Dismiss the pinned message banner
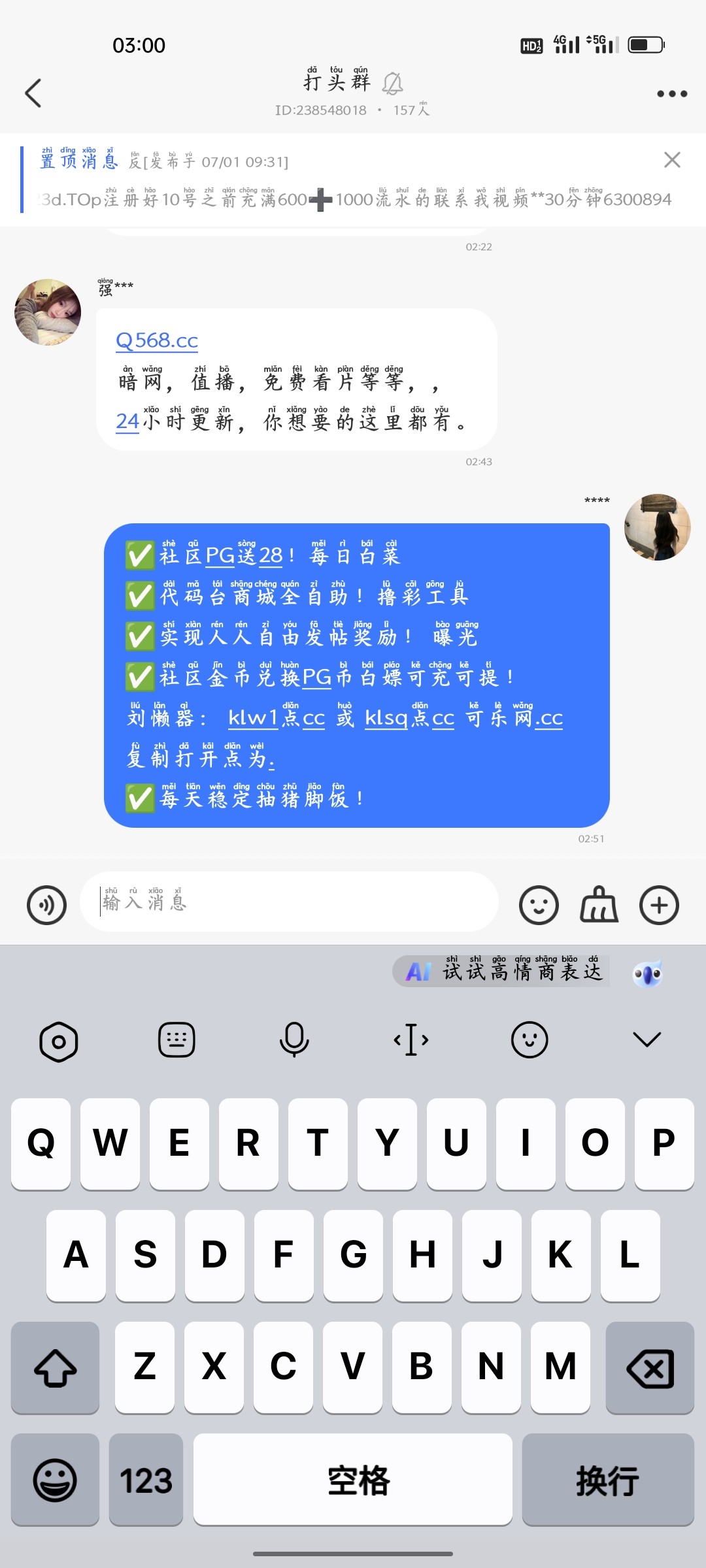 tap(672, 160)
